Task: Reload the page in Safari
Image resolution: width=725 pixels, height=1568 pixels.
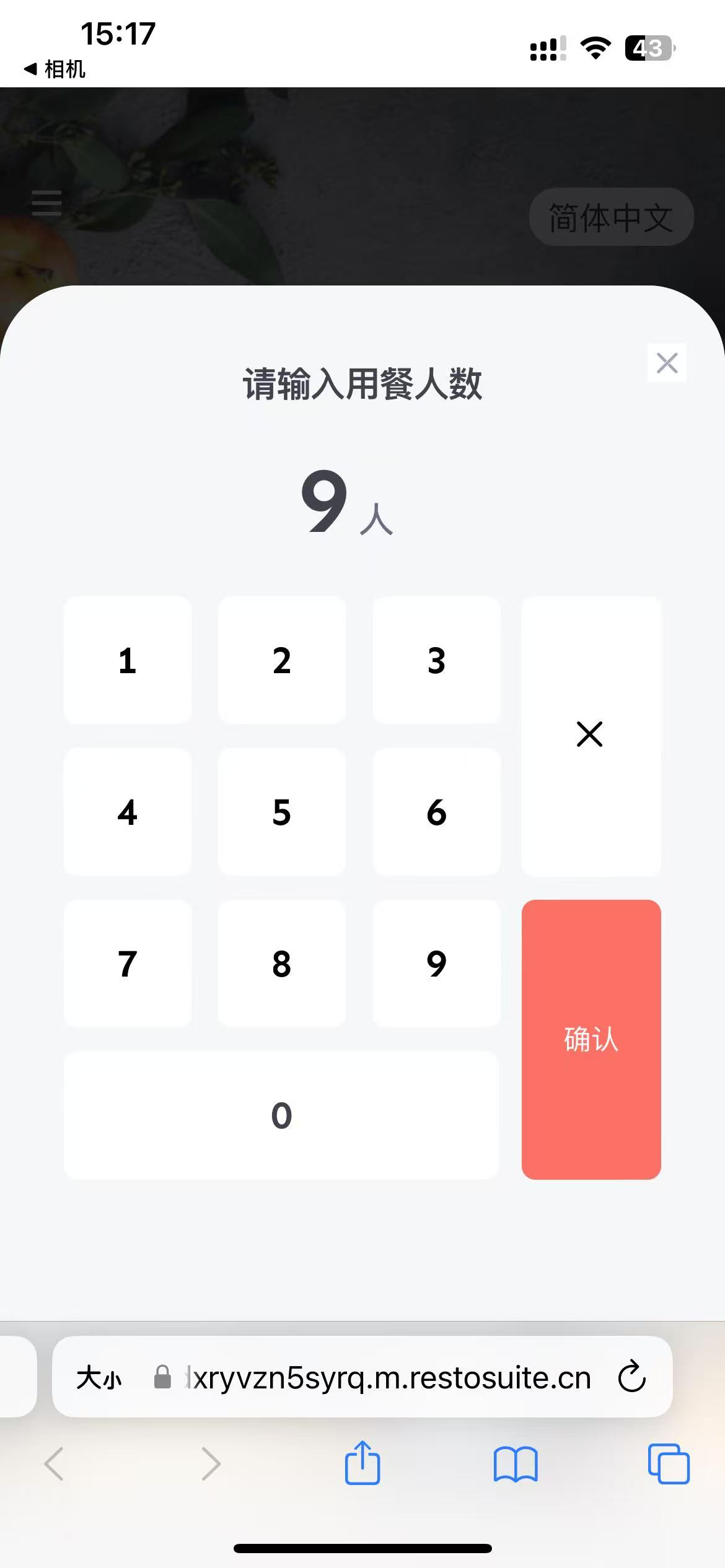Action: pos(632,1377)
